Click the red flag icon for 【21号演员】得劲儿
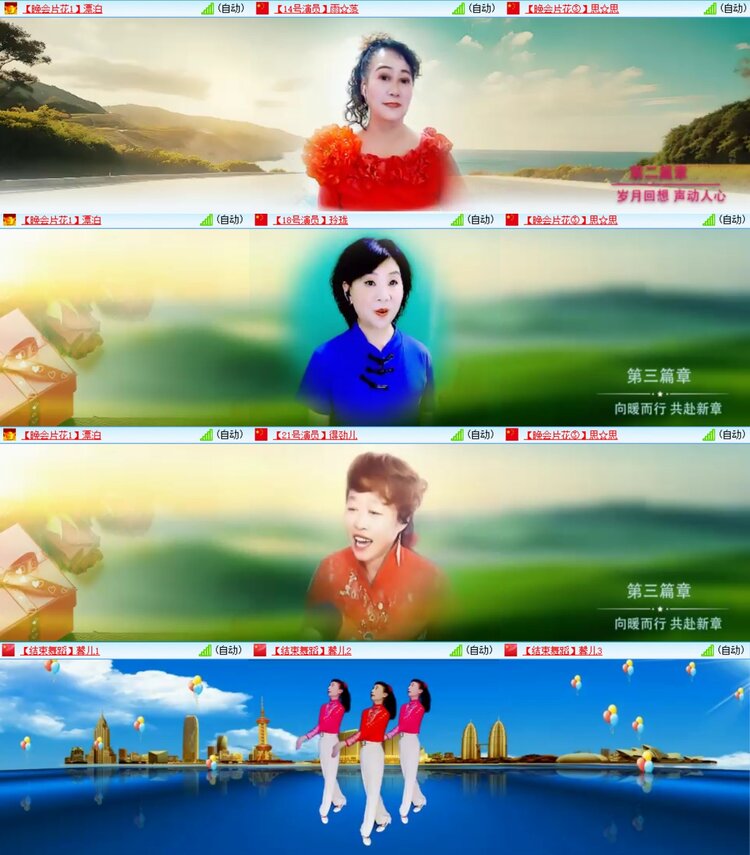The height and width of the screenshot is (855, 750). pos(261,433)
